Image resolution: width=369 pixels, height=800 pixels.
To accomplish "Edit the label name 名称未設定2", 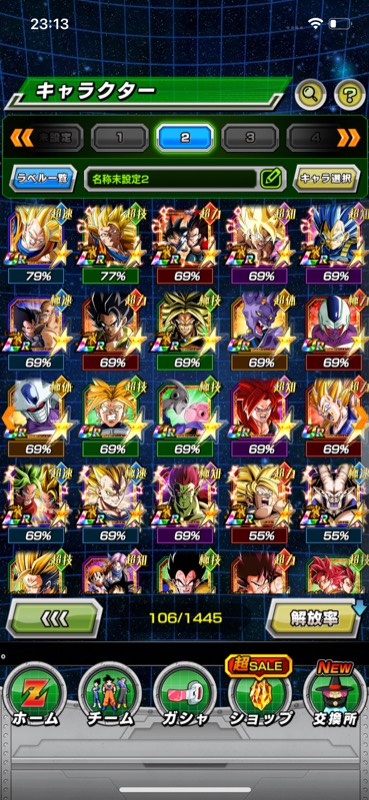I will 184,179.
